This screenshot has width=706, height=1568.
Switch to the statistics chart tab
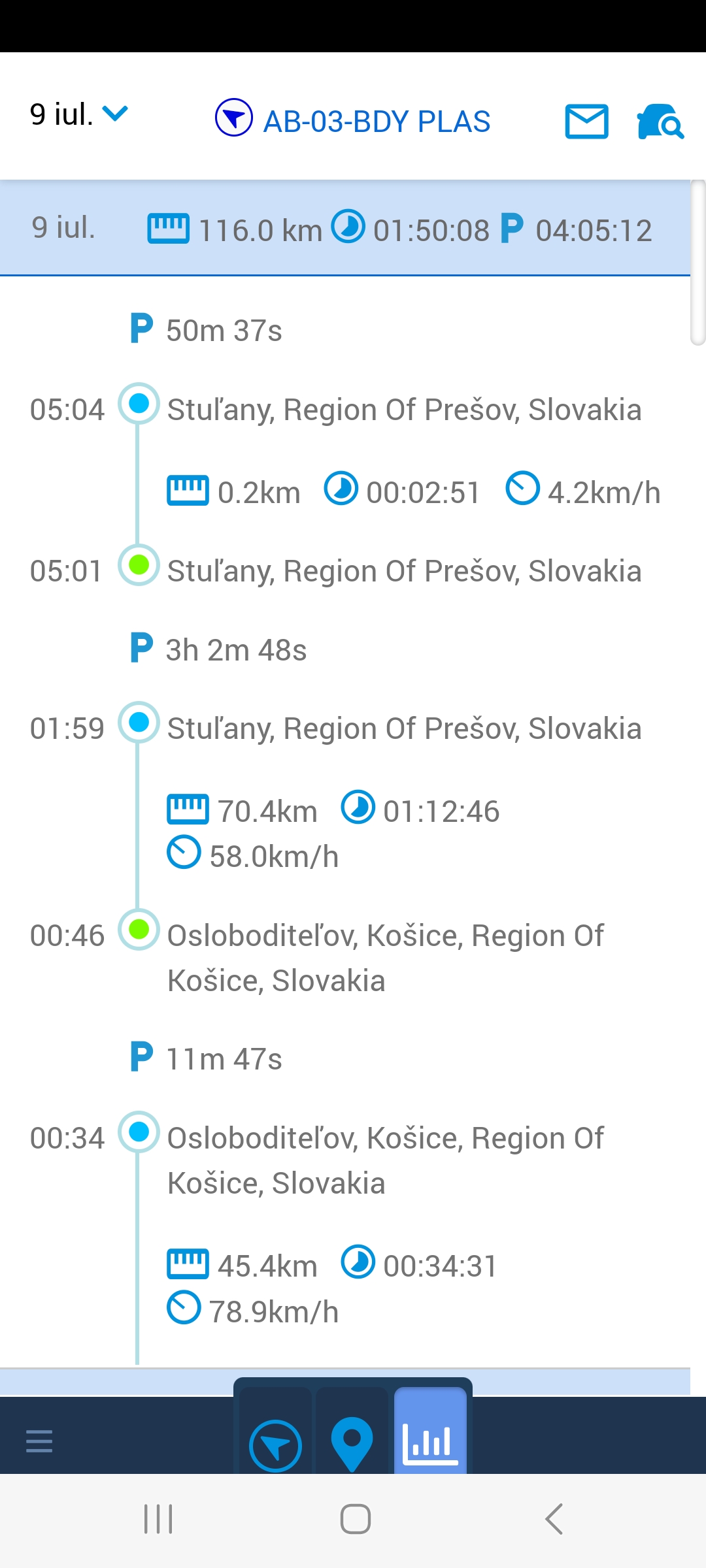coord(430,1443)
